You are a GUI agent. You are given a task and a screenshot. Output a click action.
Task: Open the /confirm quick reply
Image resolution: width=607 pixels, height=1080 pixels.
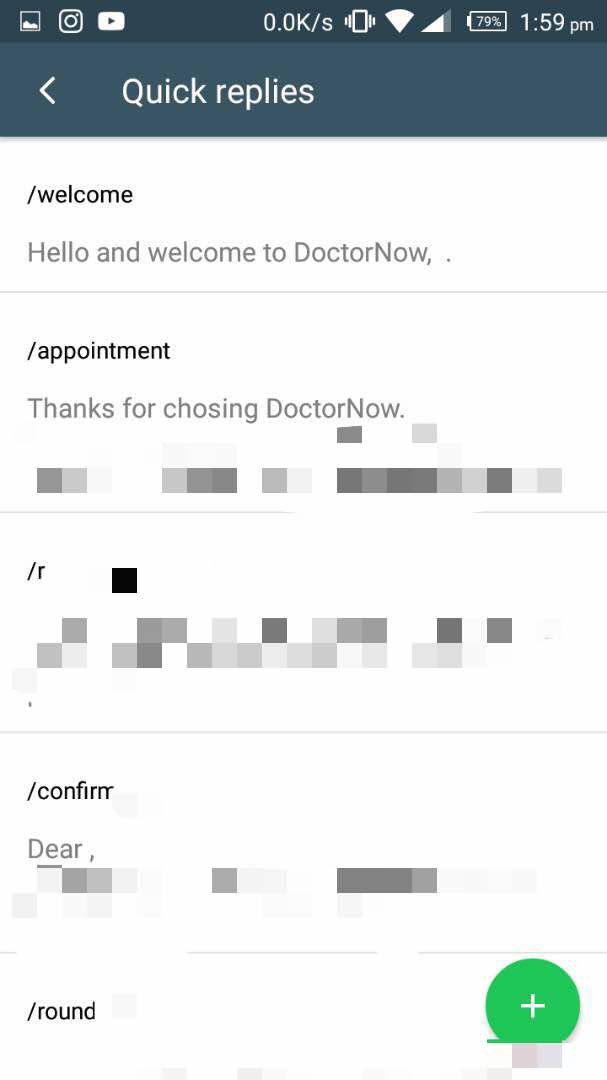(x=303, y=843)
